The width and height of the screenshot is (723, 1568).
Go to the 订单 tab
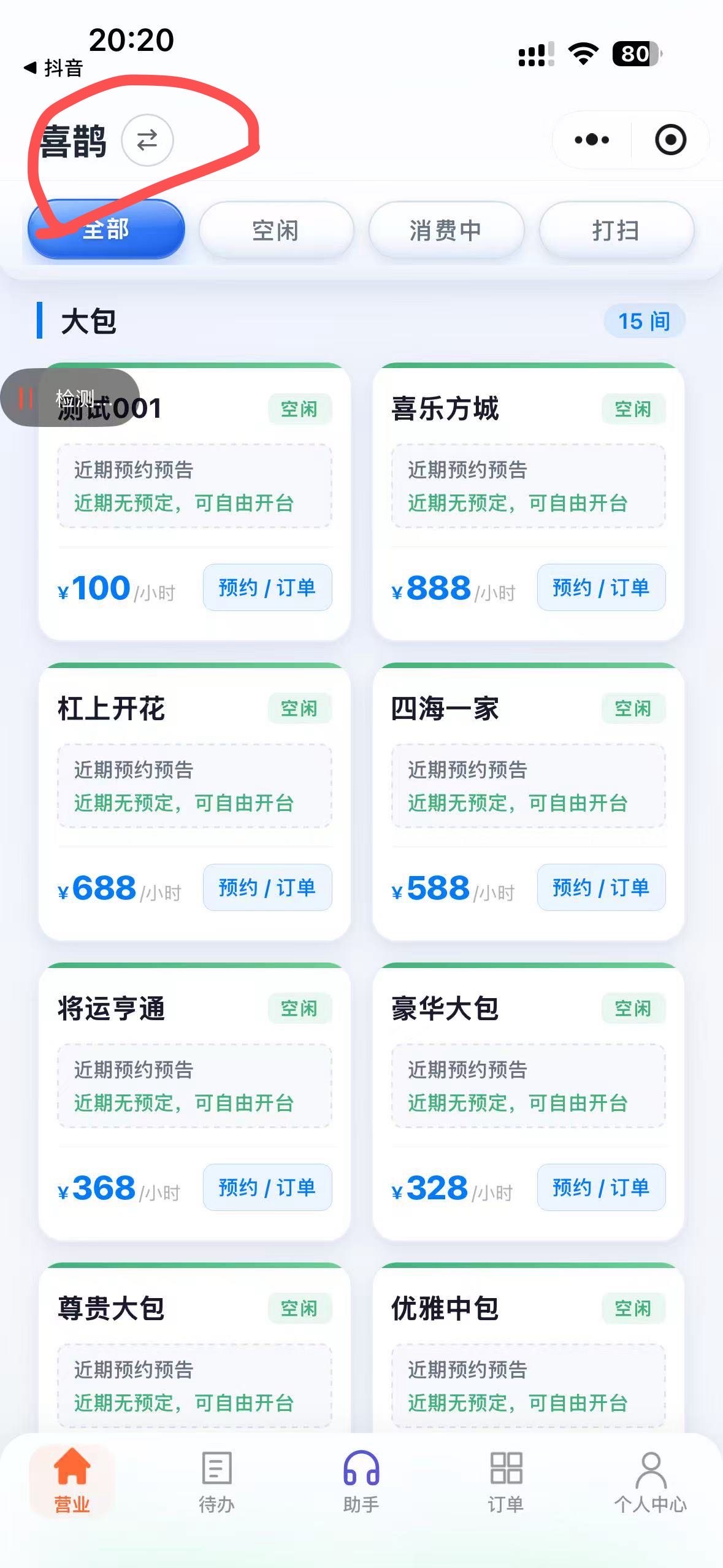coord(506,1481)
